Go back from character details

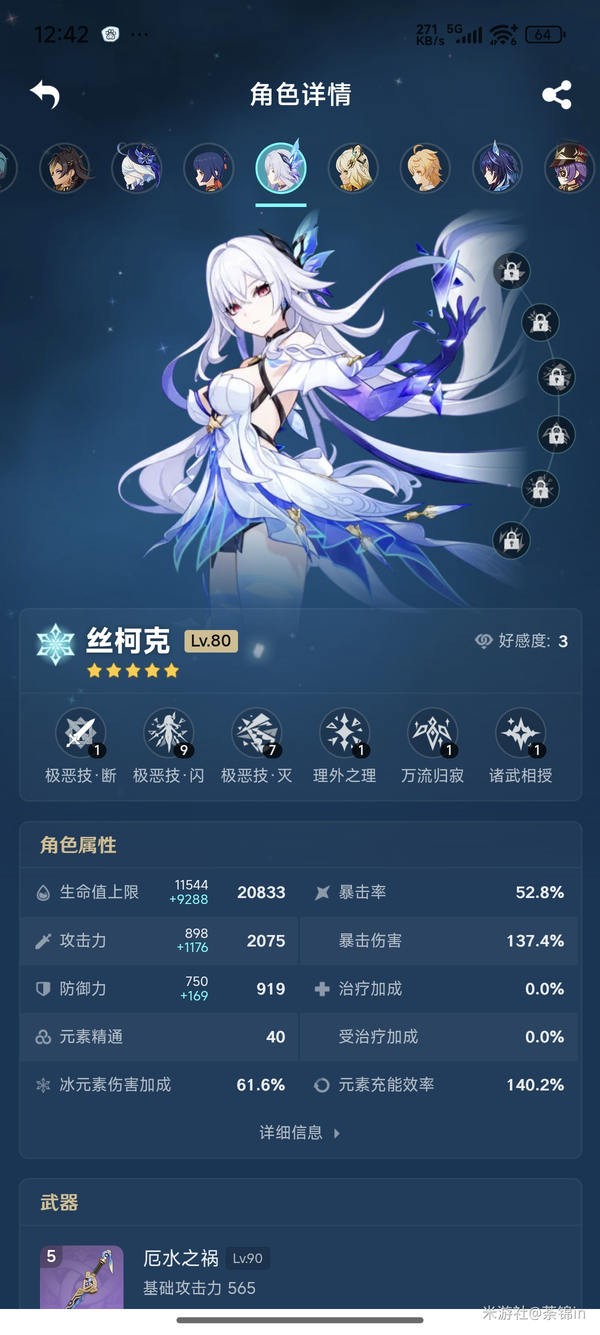pos(45,95)
